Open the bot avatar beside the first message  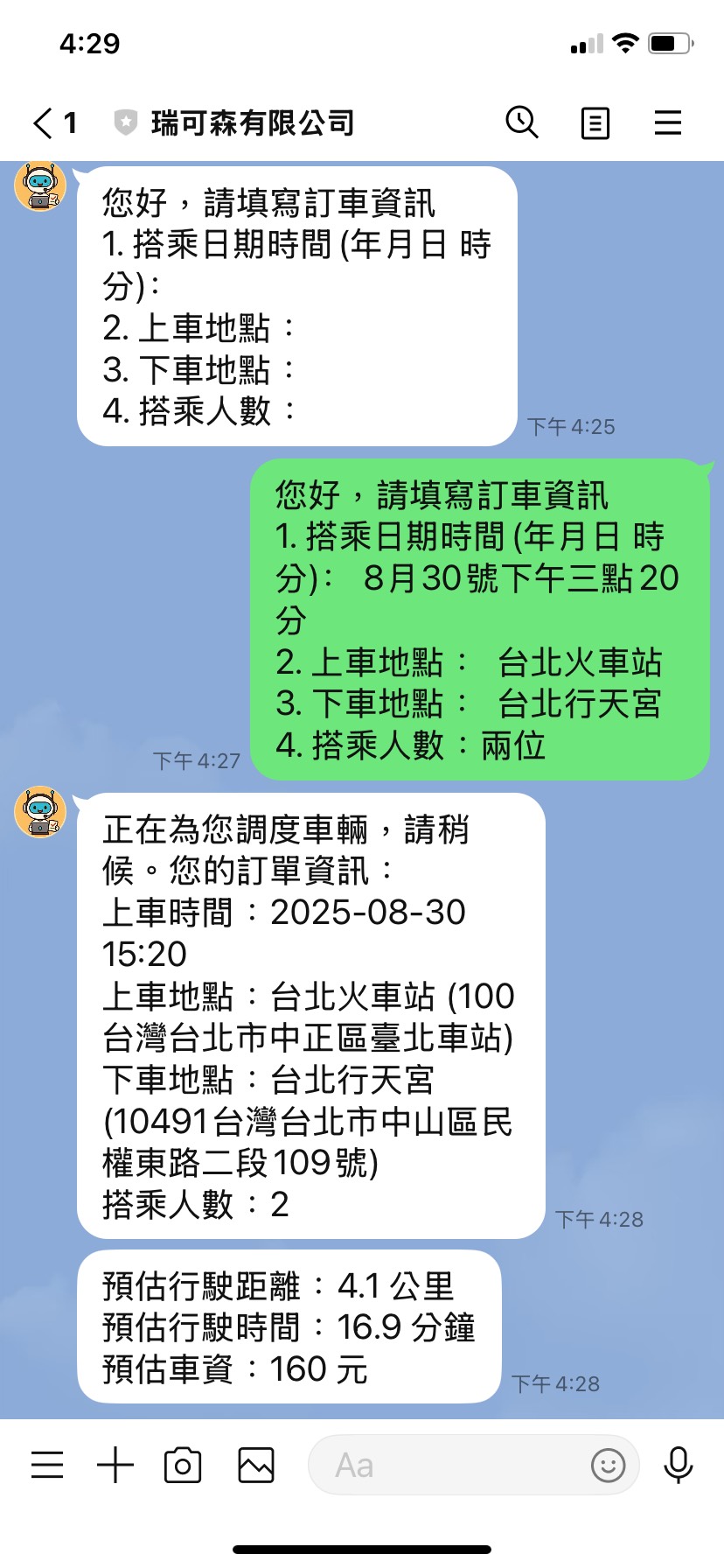tap(40, 187)
